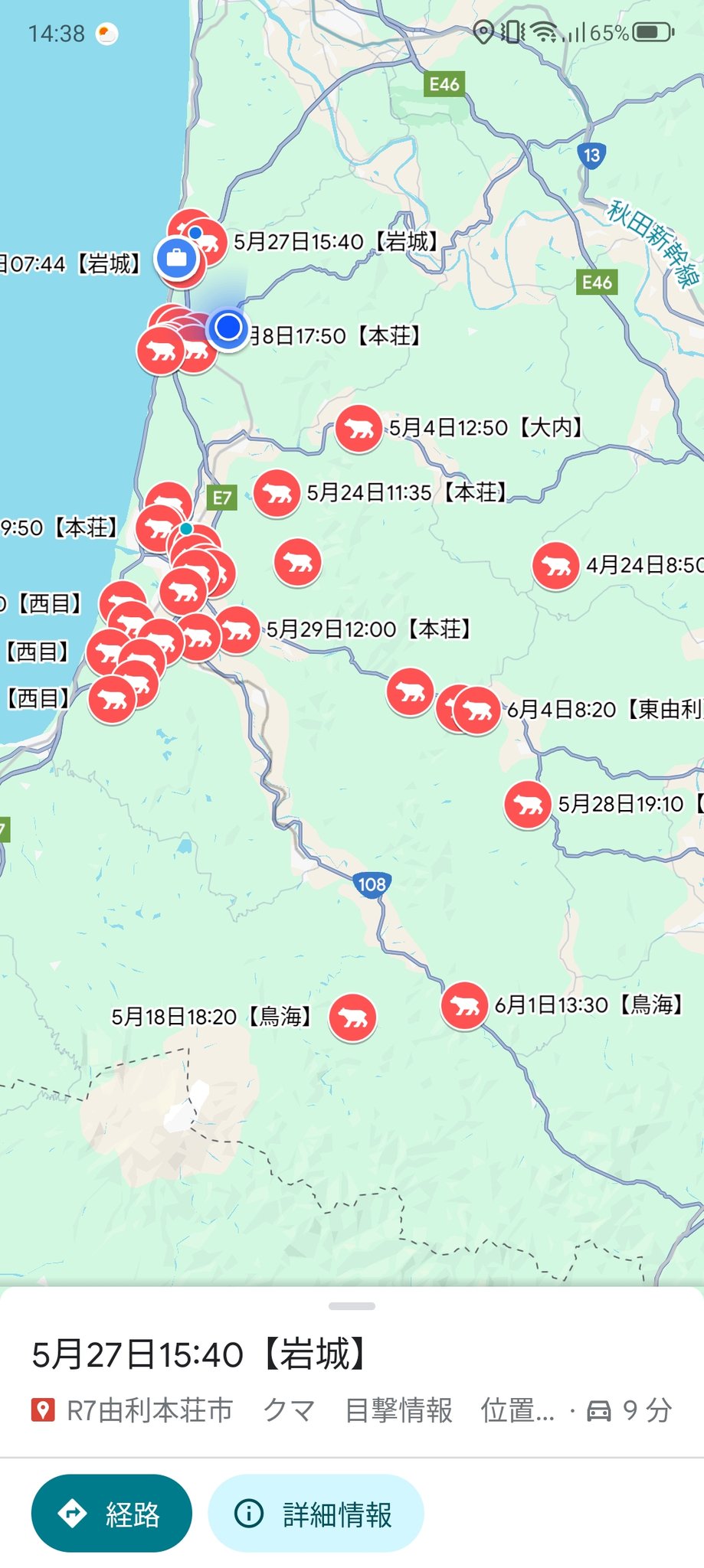Tap the 経路 directions button
704x1568 pixels.
tap(112, 1513)
